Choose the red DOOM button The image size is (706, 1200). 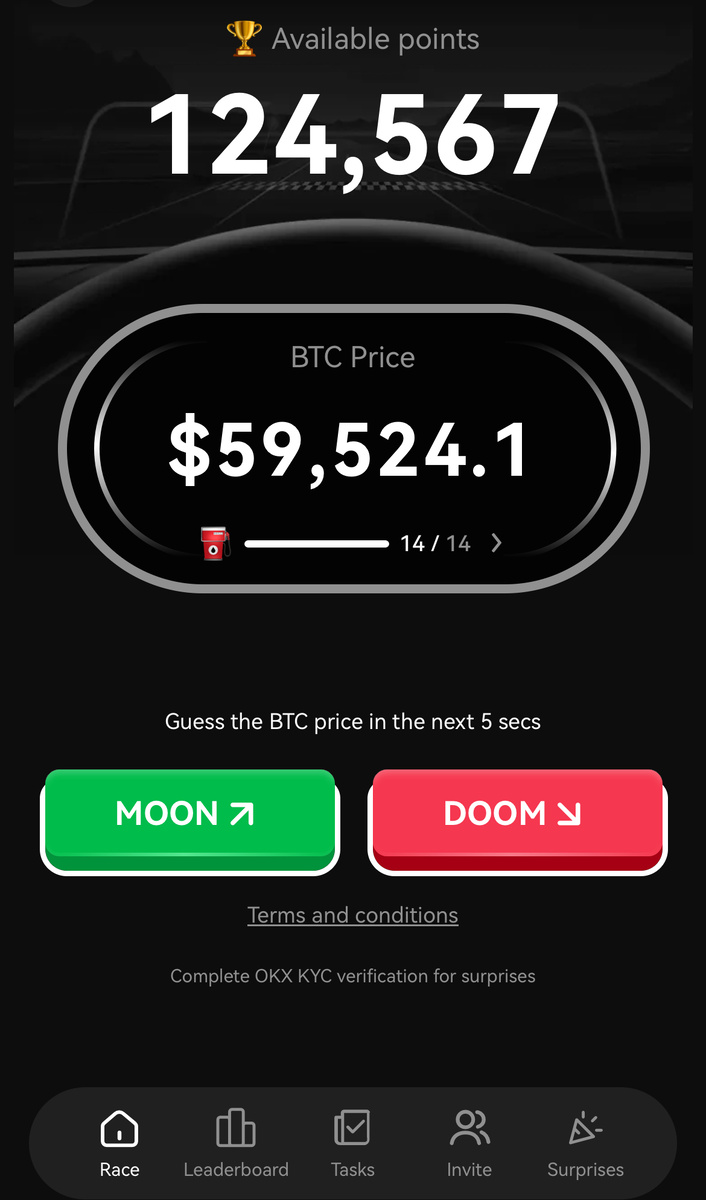tap(516, 816)
